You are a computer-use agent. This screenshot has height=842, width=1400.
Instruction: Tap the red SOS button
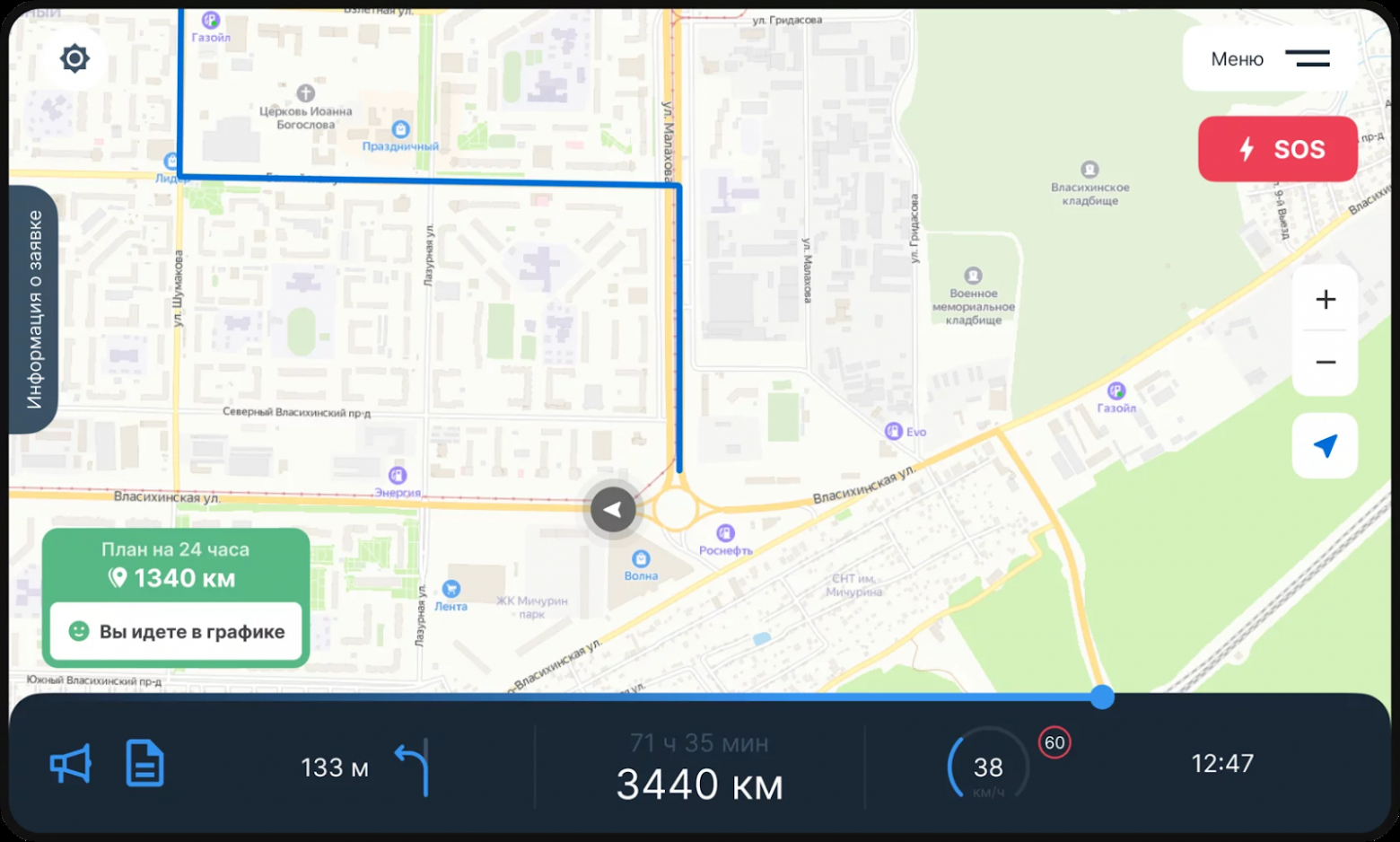tap(1278, 149)
